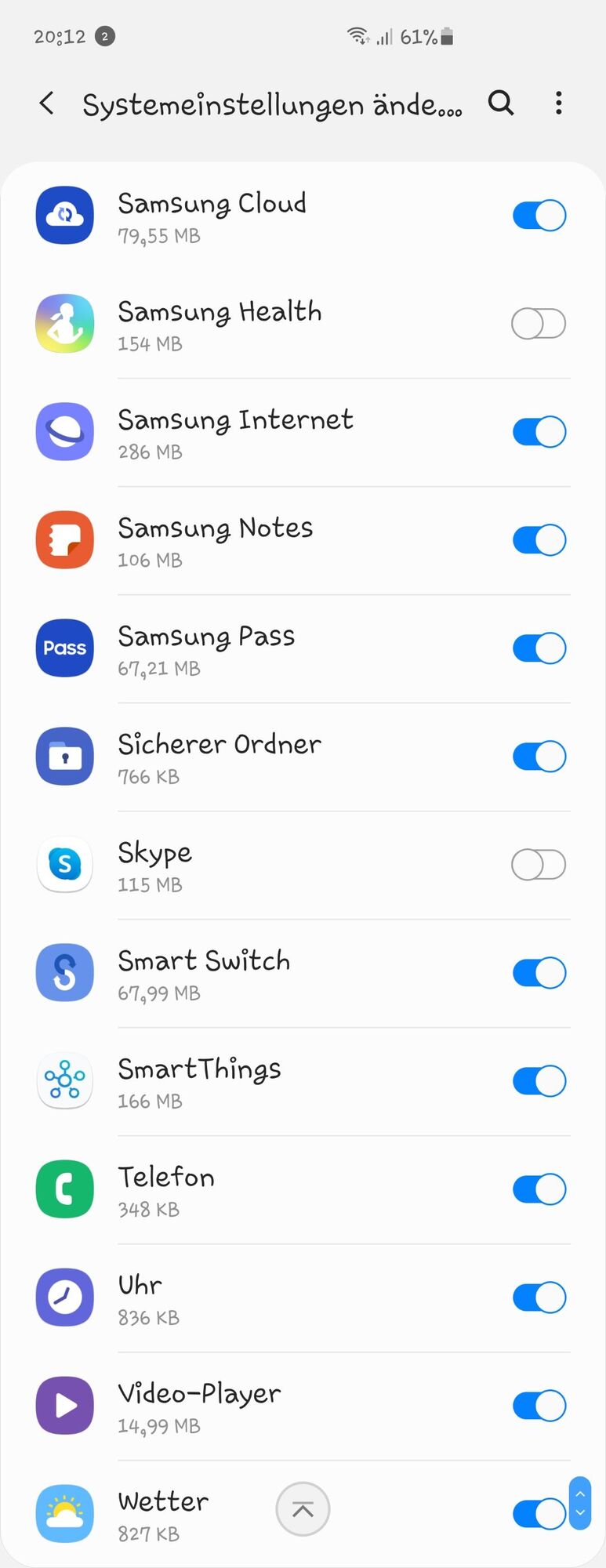Turn off Samsung Internet permission
The height and width of the screenshot is (1568, 606).
[x=539, y=432]
